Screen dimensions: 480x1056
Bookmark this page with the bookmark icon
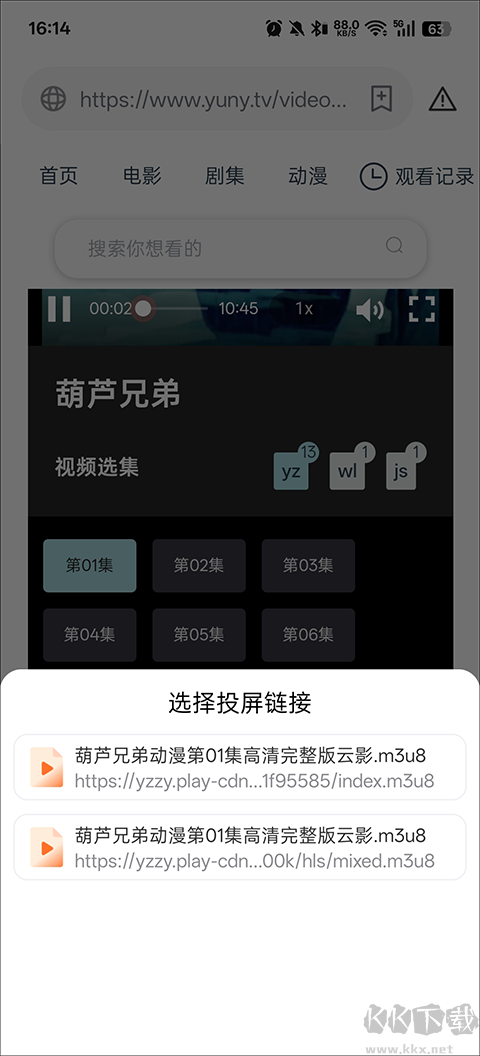(382, 100)
